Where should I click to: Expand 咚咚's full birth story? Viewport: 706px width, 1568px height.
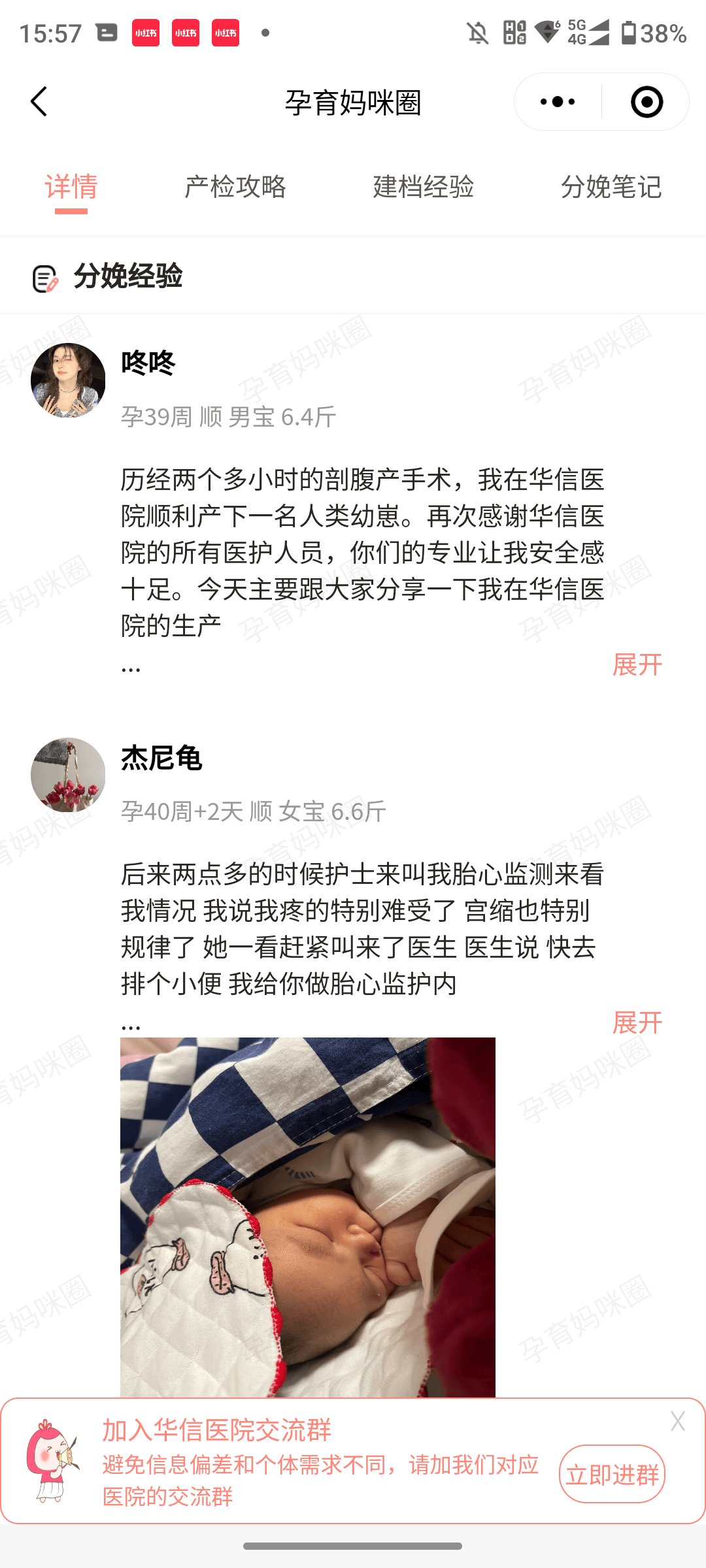637,664
